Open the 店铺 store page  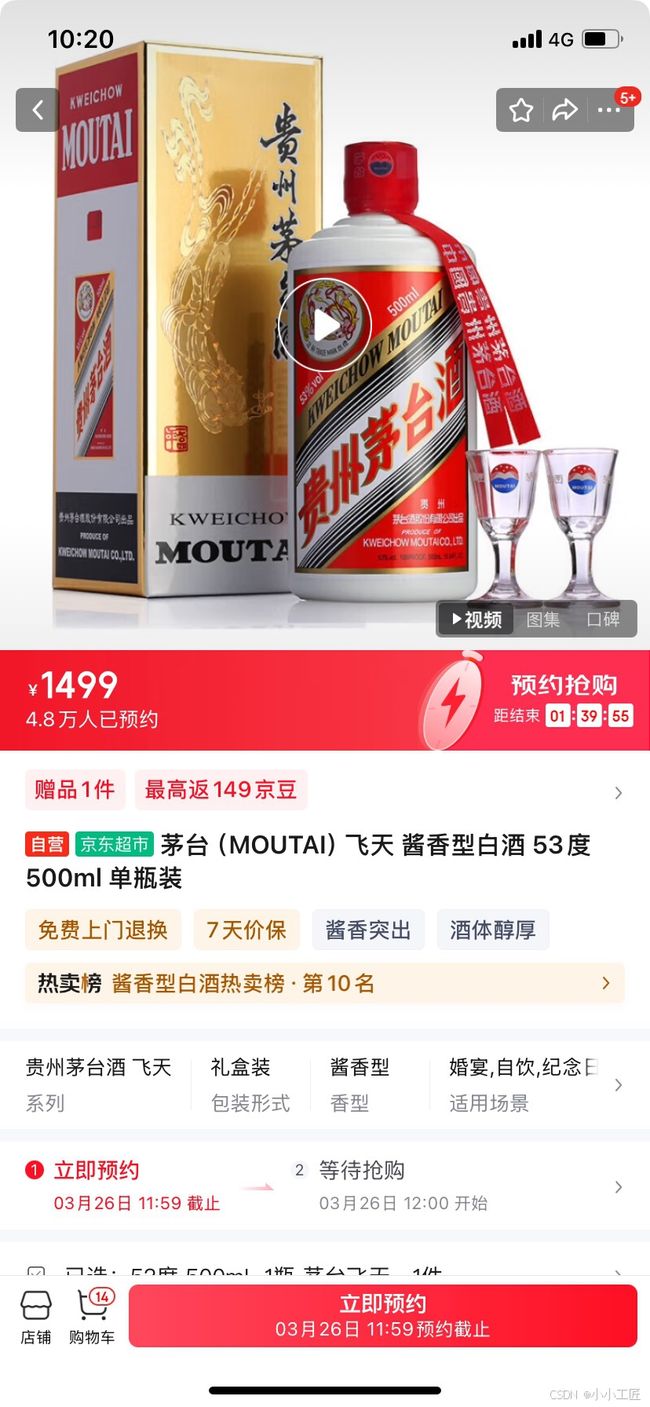[36, 1317]
